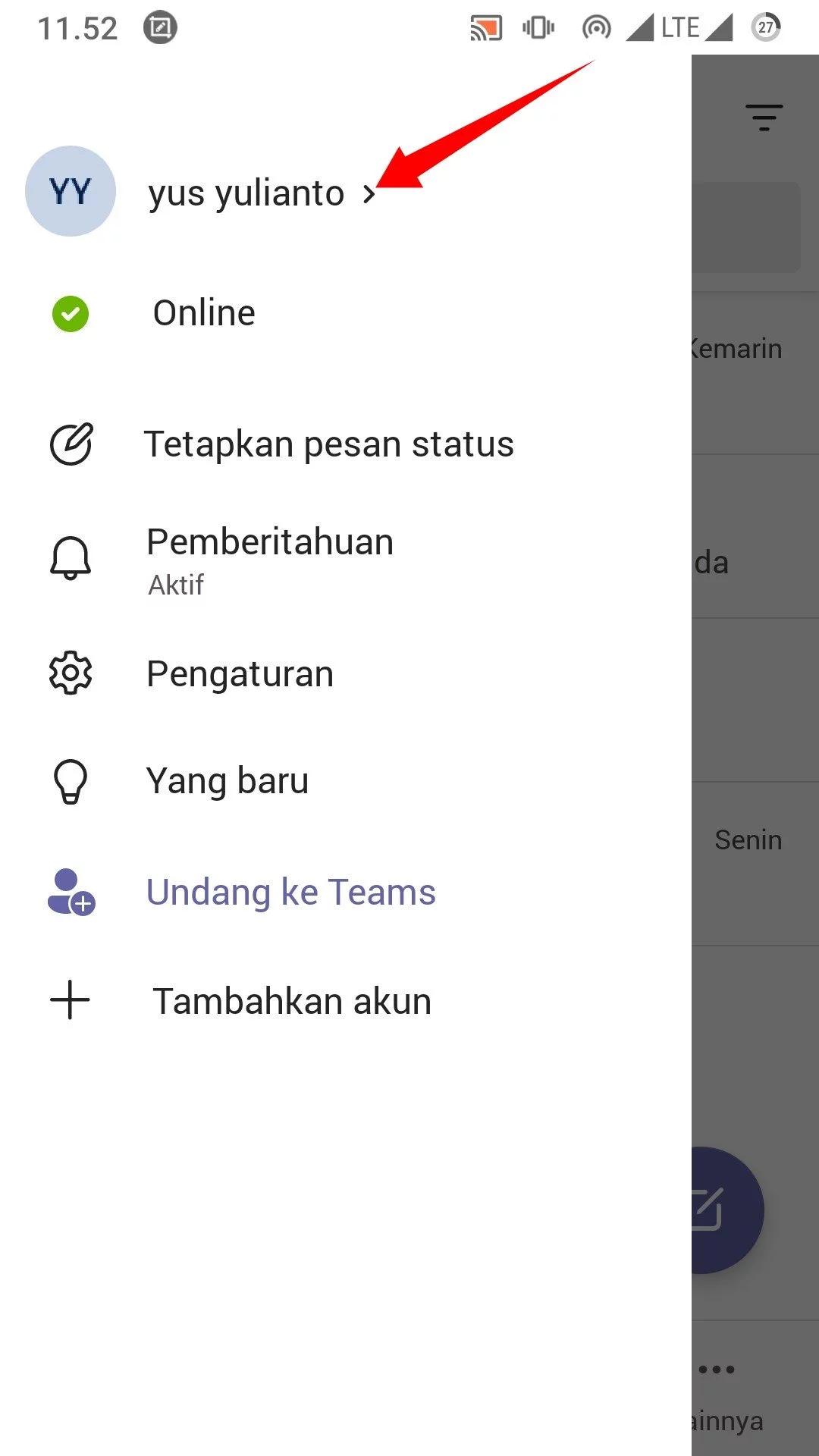Tap the Pemberitahuan bell icon

[x=71, y=556]
